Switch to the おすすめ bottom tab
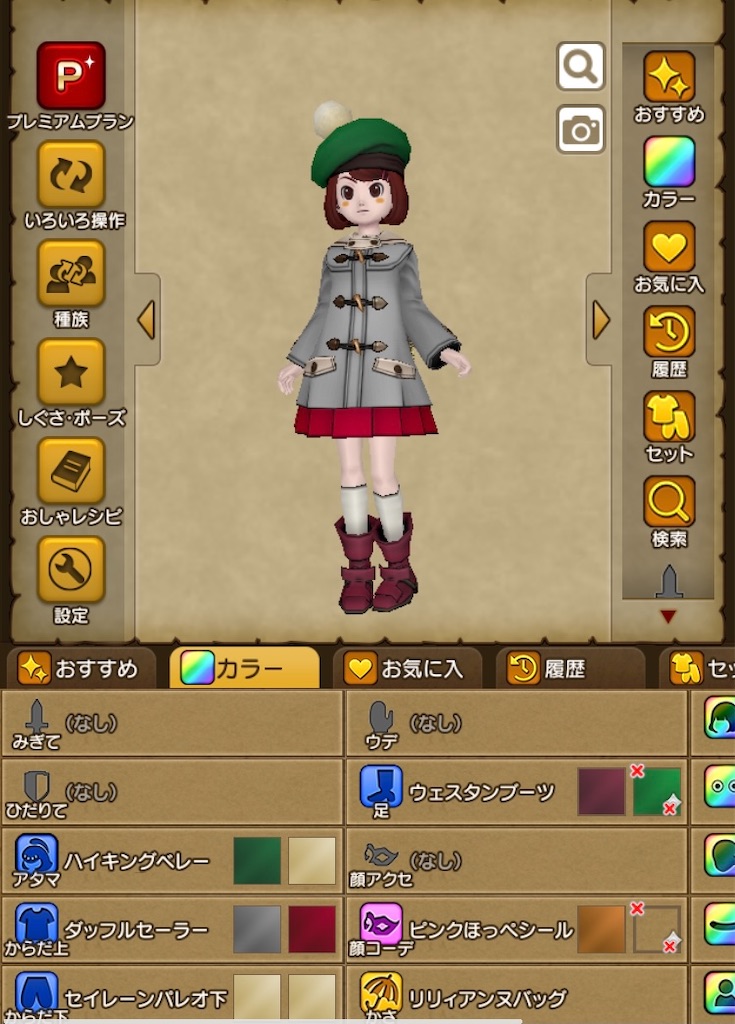The image size is (735, 1024). click(x=82, y=668)
